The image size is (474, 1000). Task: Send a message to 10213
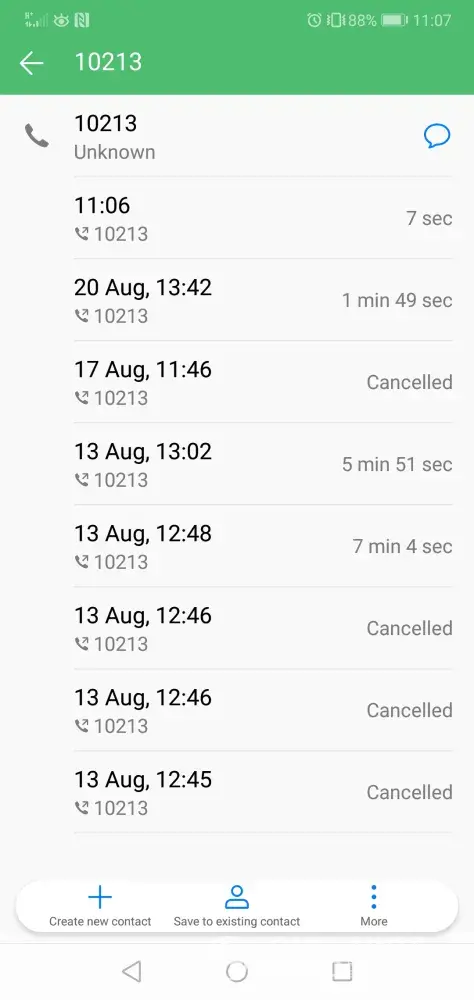(x=437, y=136)
